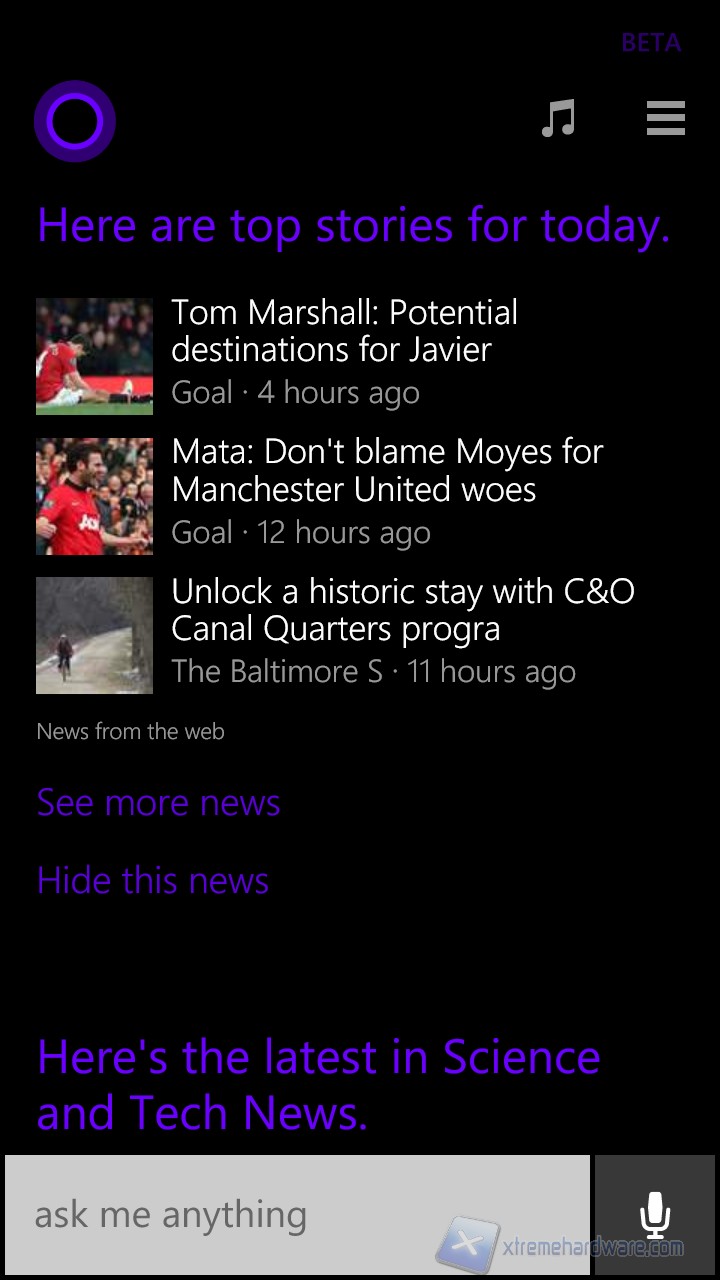
Task: Open the Tom Marshall story about Javier
Action: (344, 331)
